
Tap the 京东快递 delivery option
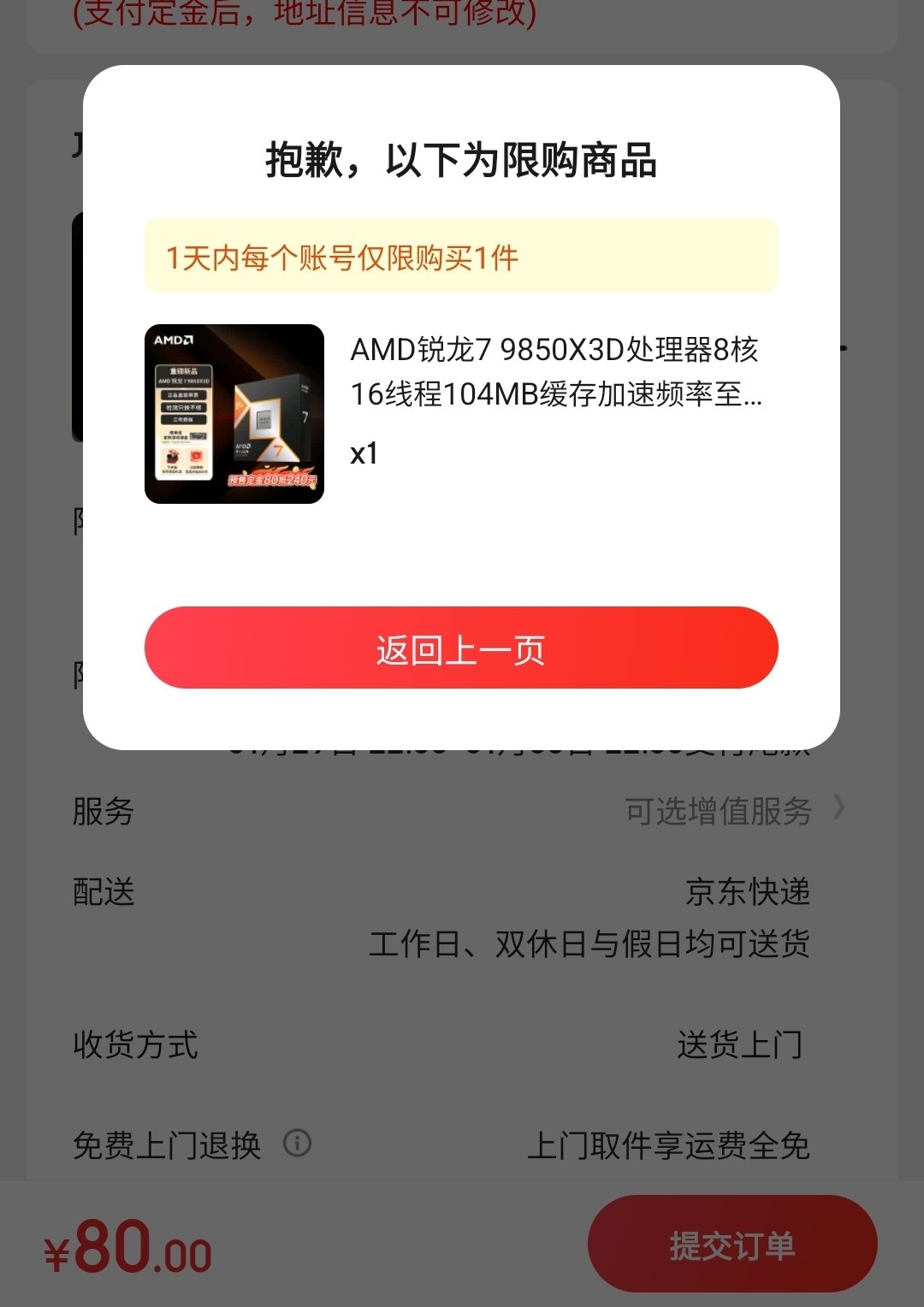tap(749, 891)
